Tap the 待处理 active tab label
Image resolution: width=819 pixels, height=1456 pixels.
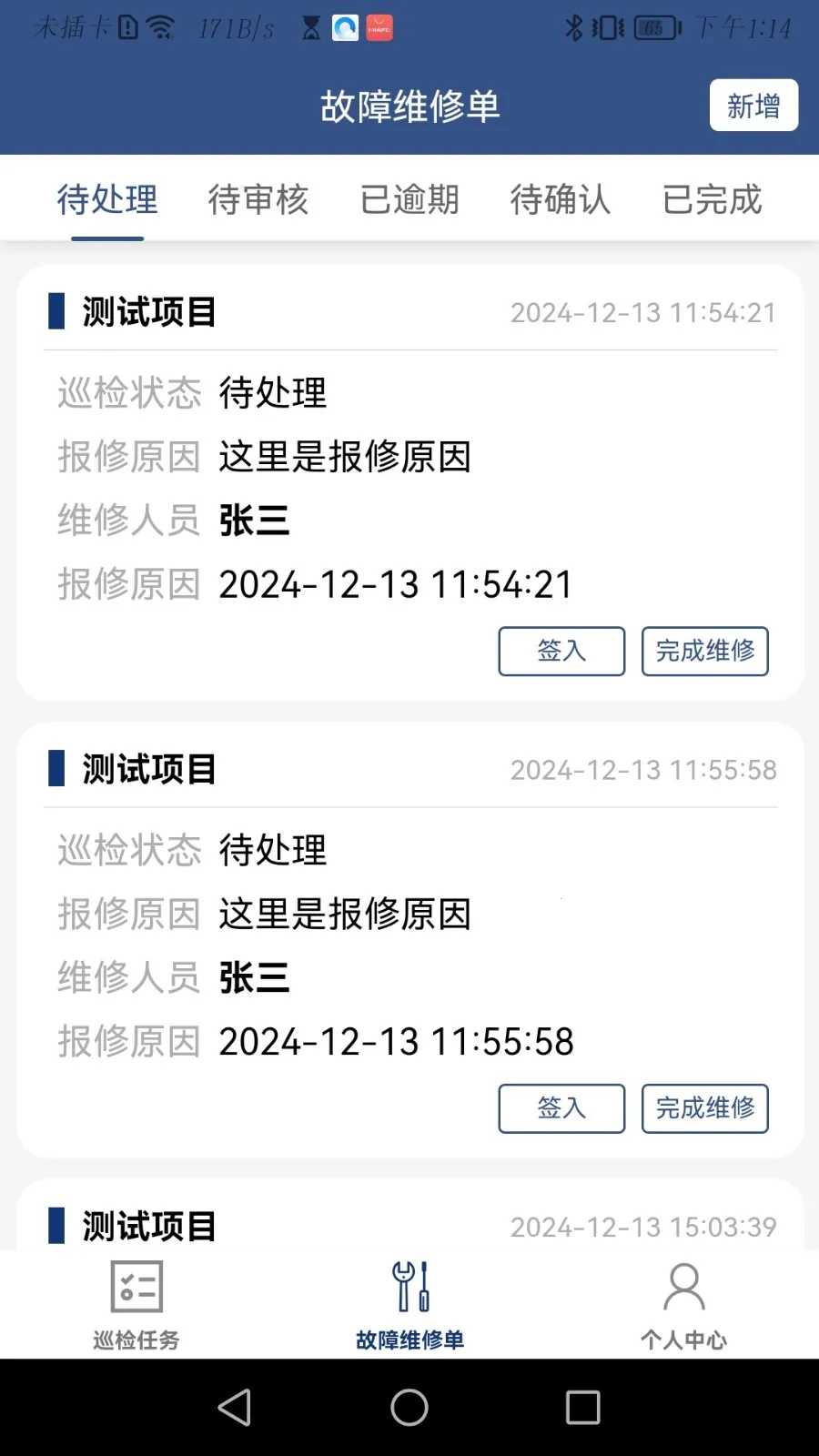point(106,200)
